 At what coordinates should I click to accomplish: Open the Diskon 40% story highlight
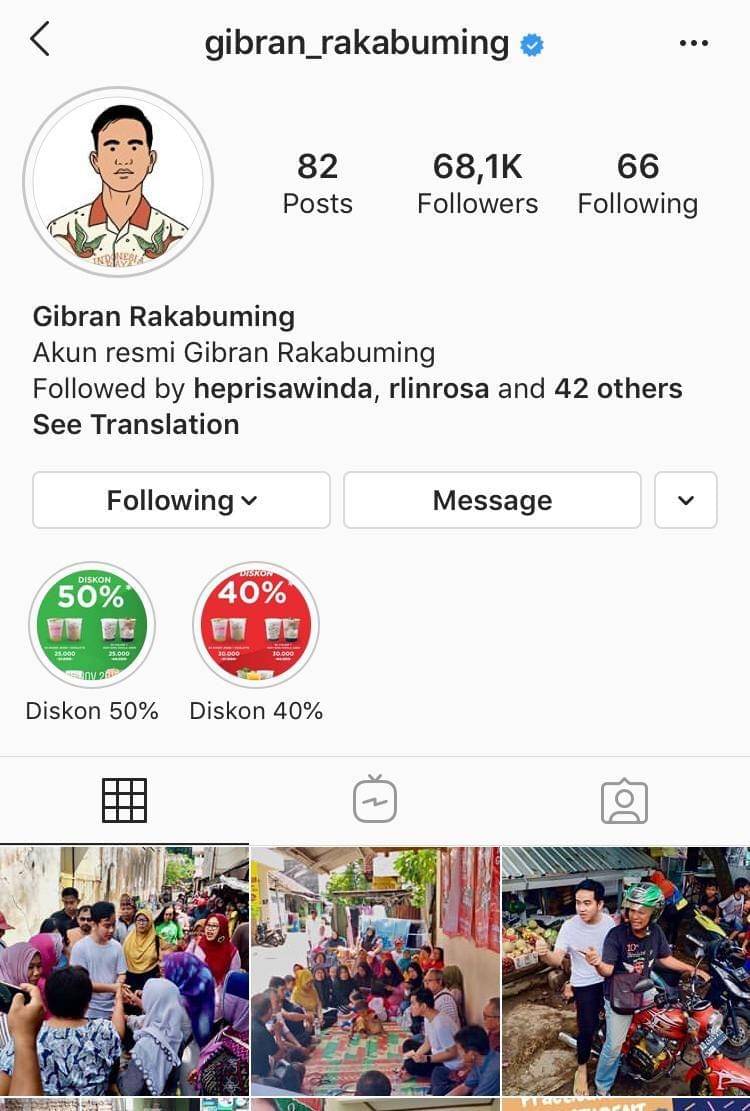click(x=256, y=625)
